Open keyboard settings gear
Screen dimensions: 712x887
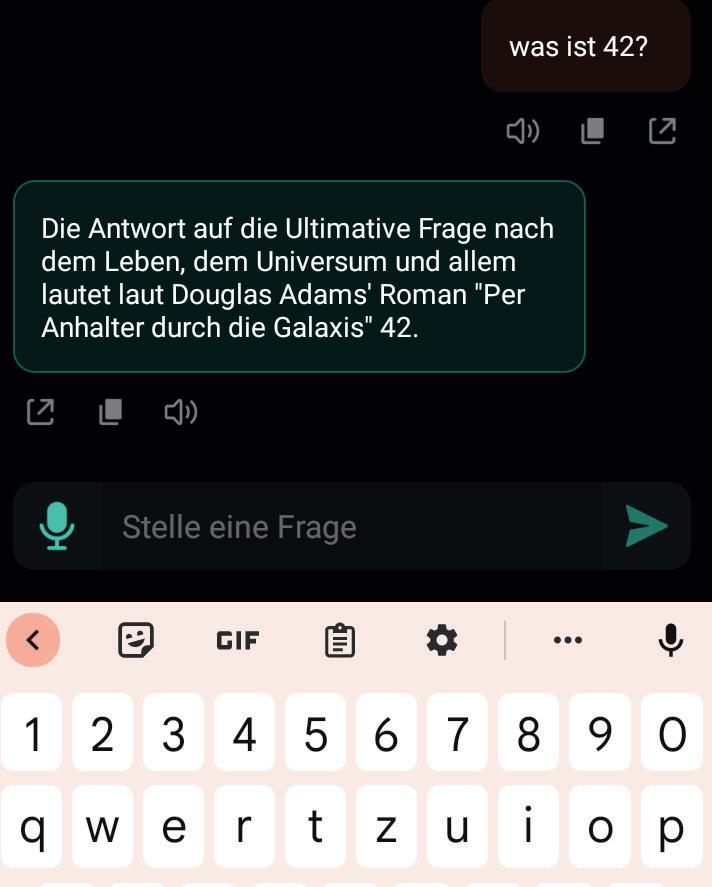441,640
